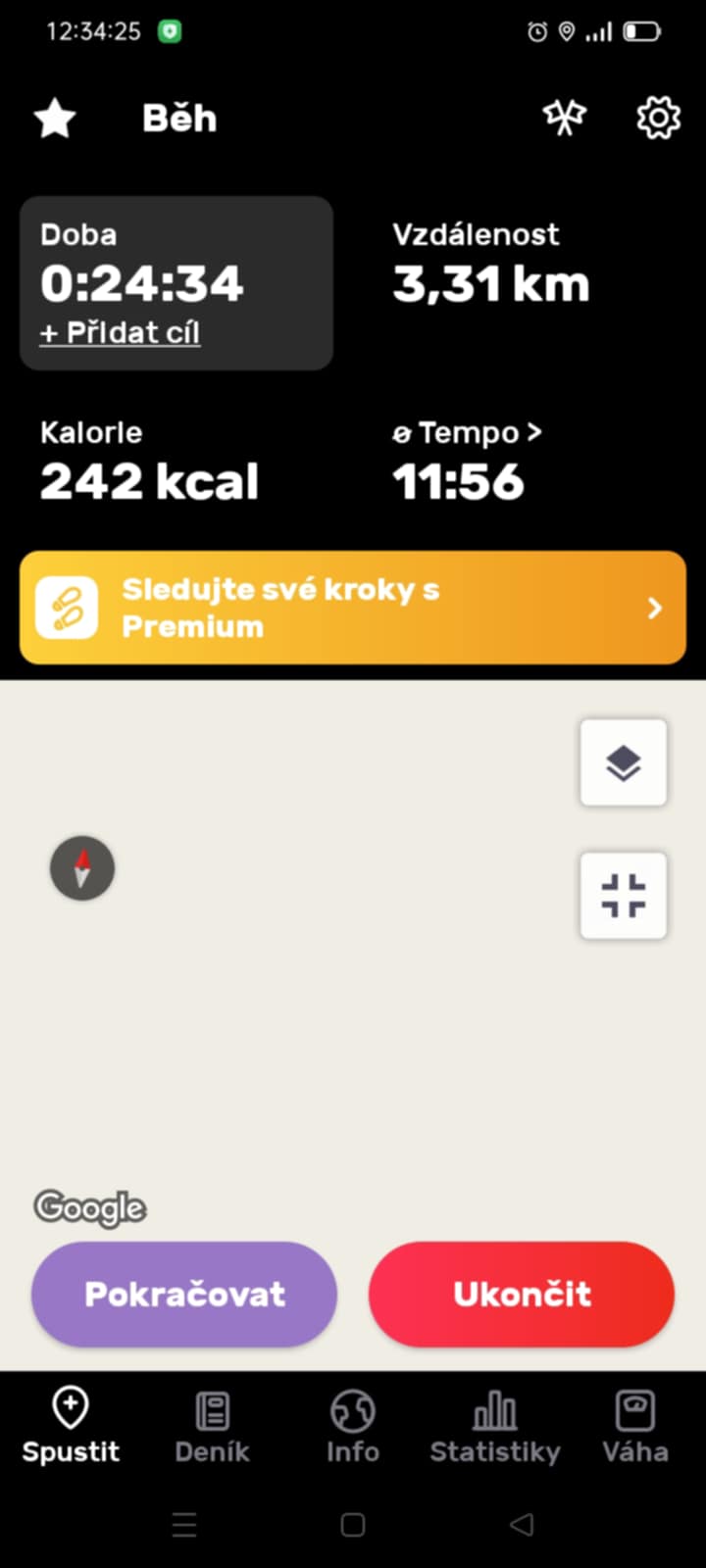Tap the favorites star icon
Image resolution: width=706 pixels, height=1568 pixels.
click(55, 120)
